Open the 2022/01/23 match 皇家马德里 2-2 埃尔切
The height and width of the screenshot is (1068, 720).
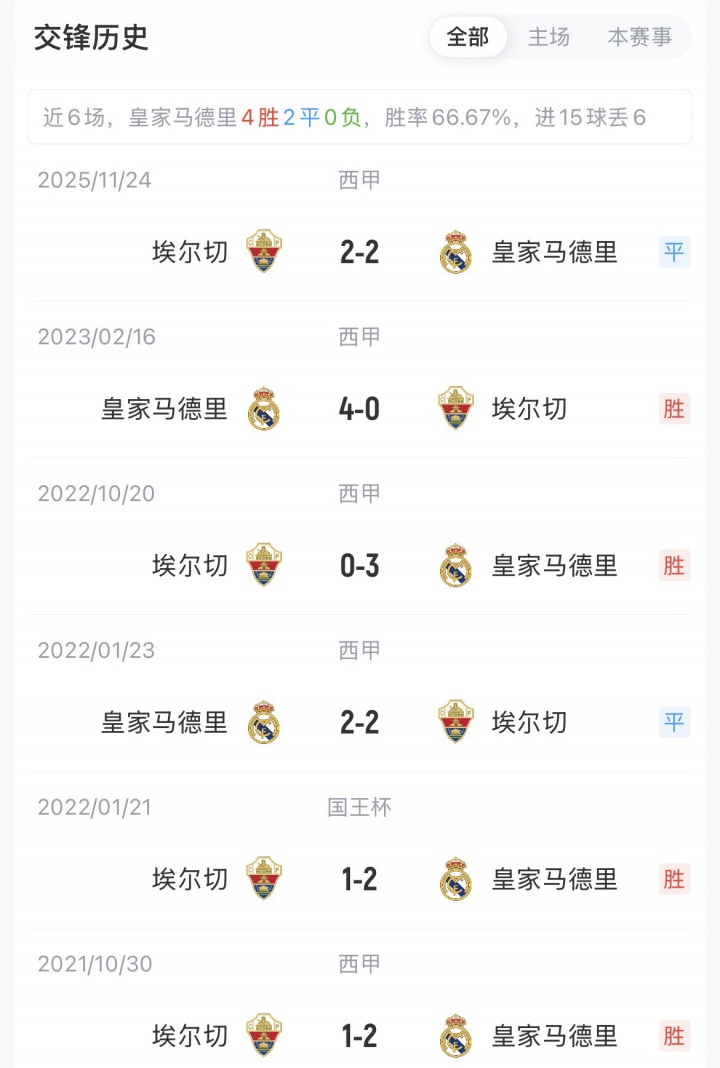pyautogui.click(x=360, y=722)
